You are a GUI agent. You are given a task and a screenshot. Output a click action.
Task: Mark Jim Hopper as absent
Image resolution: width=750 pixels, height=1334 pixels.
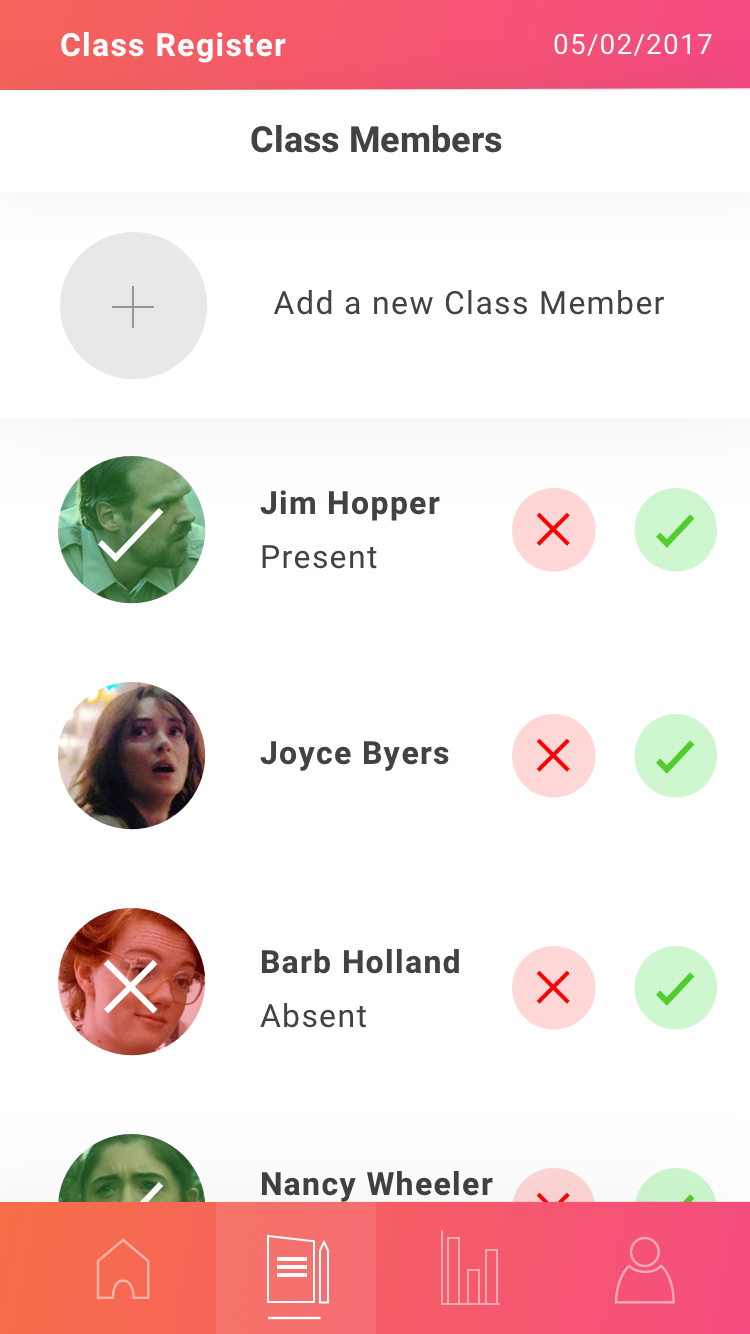(553, 530)
